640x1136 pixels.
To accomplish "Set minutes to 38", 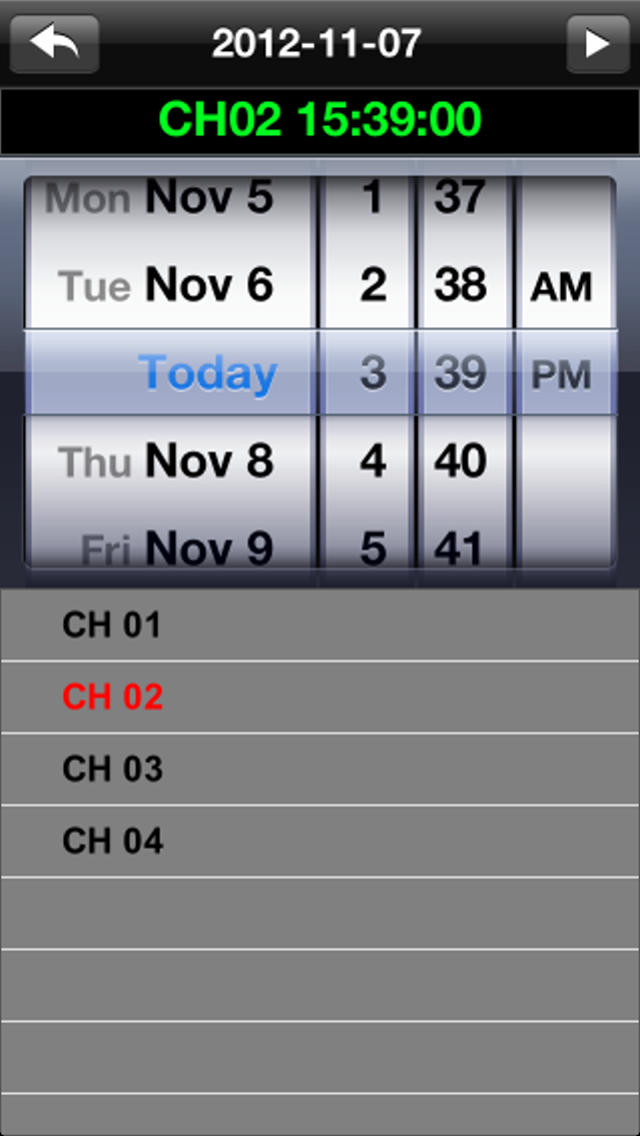I will 460,285.
